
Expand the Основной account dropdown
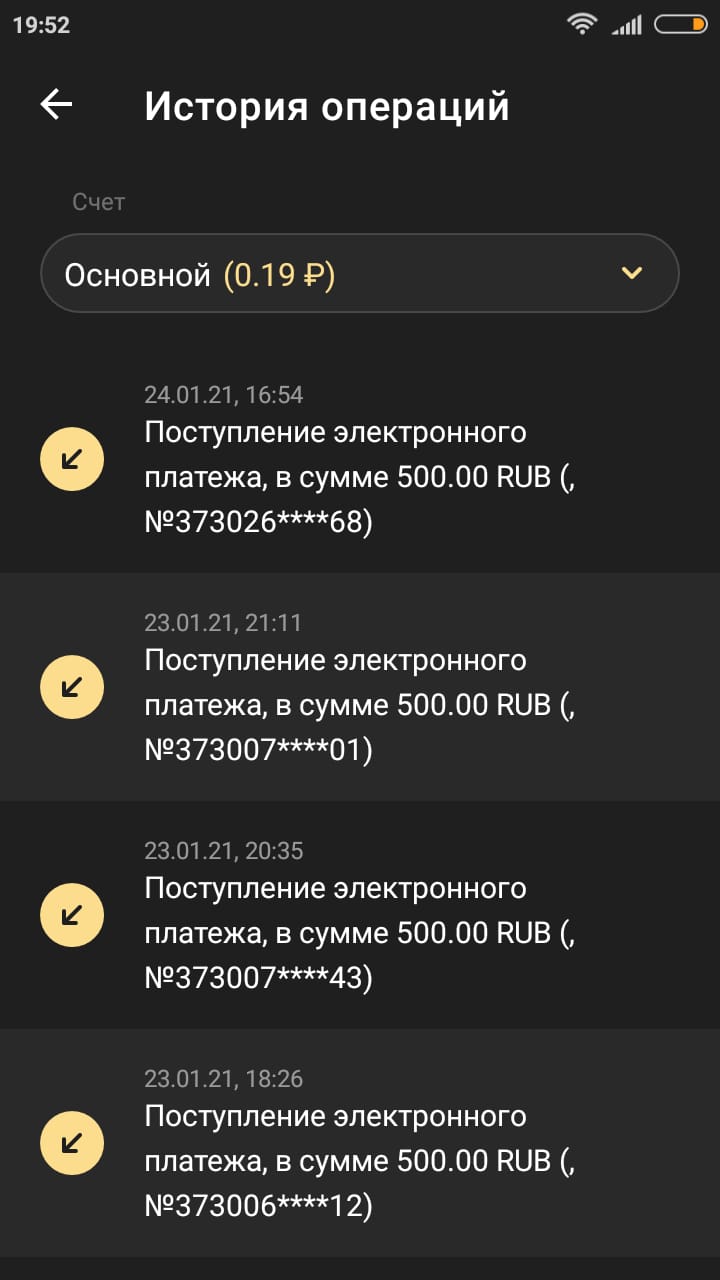360,273
